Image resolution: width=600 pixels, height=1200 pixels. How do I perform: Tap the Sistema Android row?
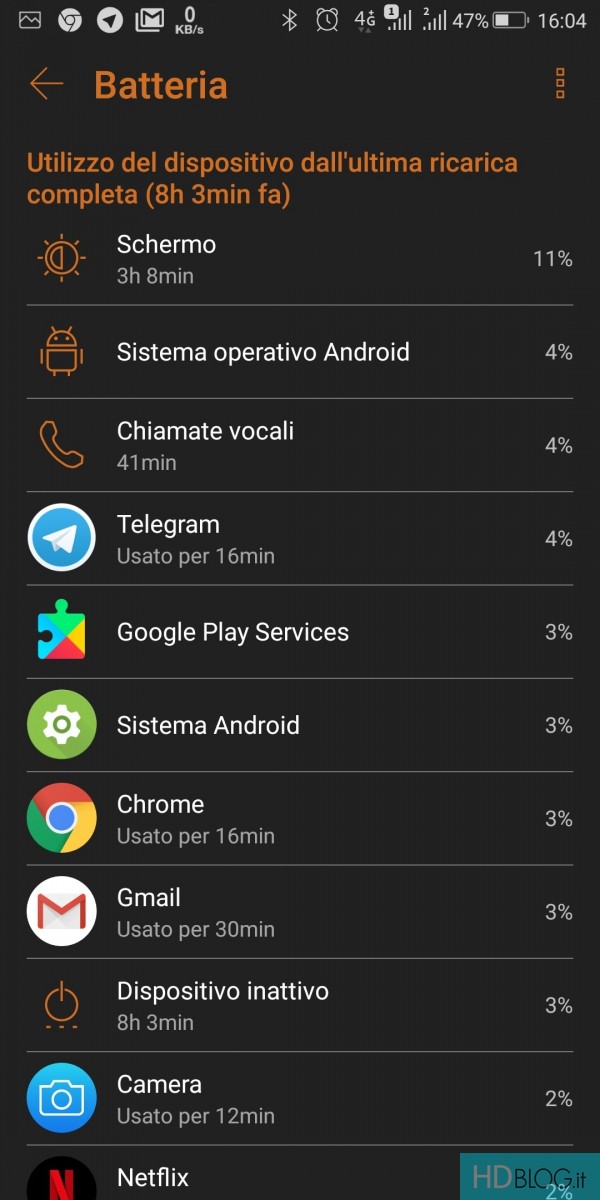pyautogui.click(x=300, y=725)
